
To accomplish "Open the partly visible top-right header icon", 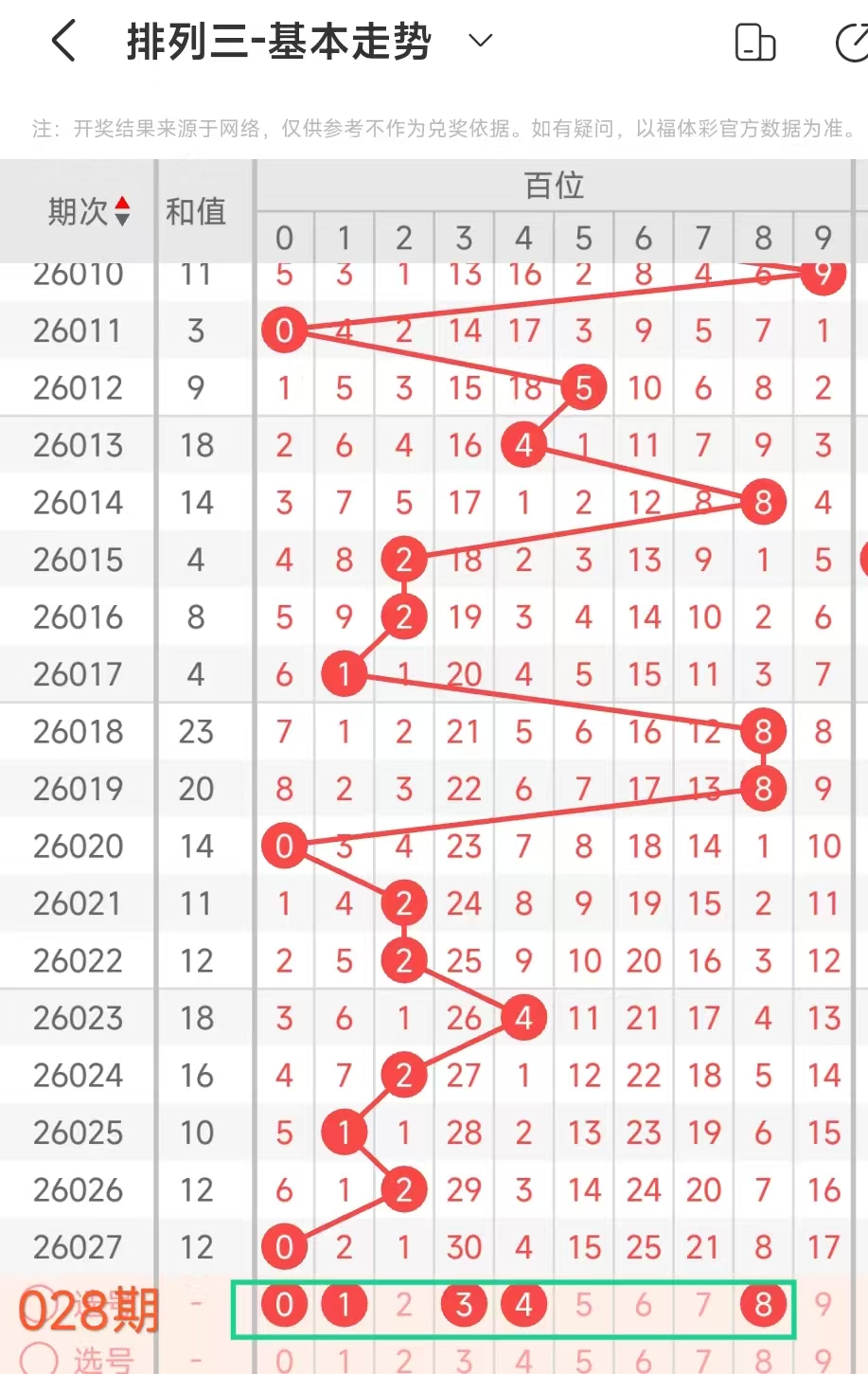I will coord(853,43).
